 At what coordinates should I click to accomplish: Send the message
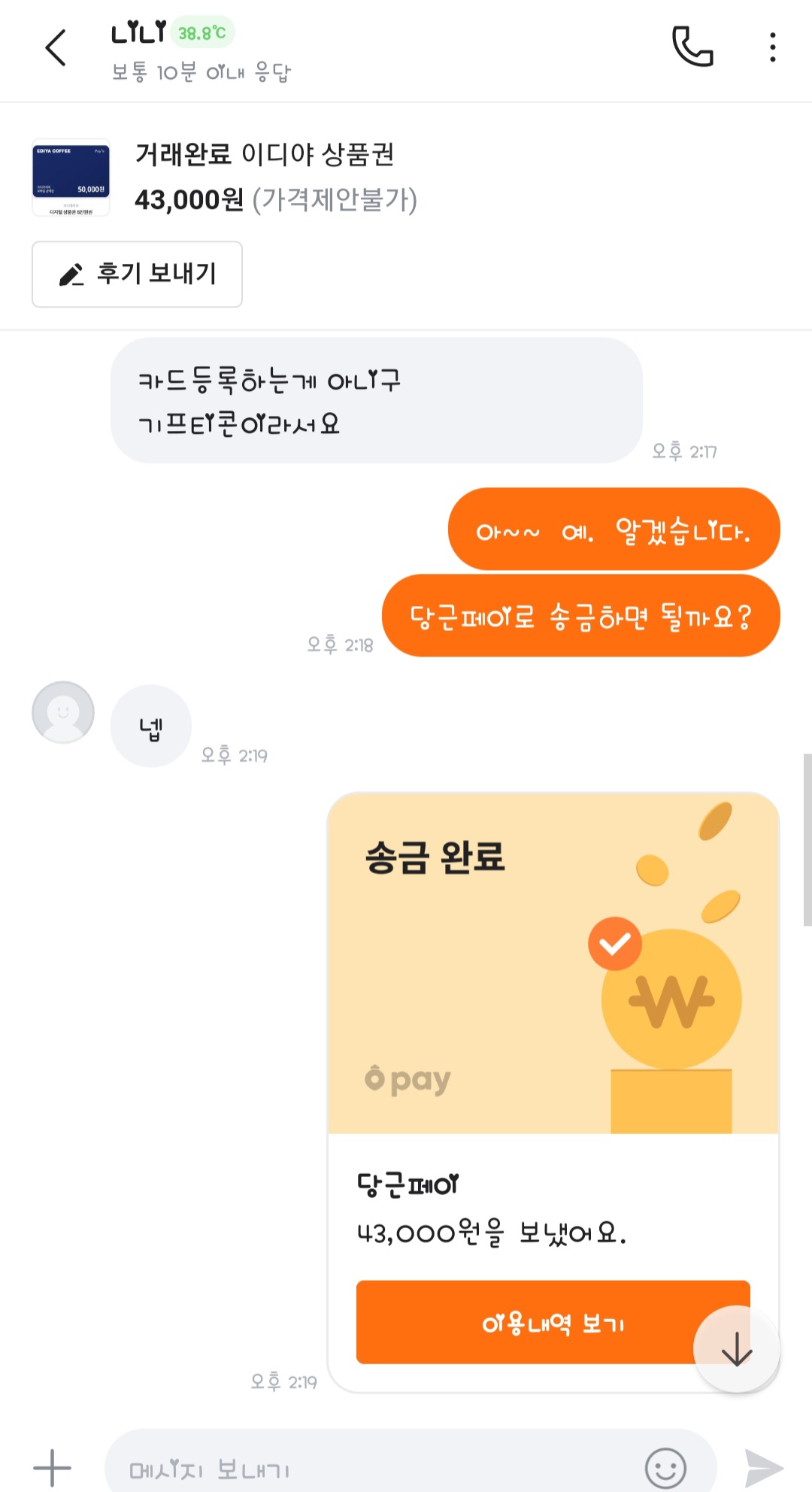(764, 1467)
